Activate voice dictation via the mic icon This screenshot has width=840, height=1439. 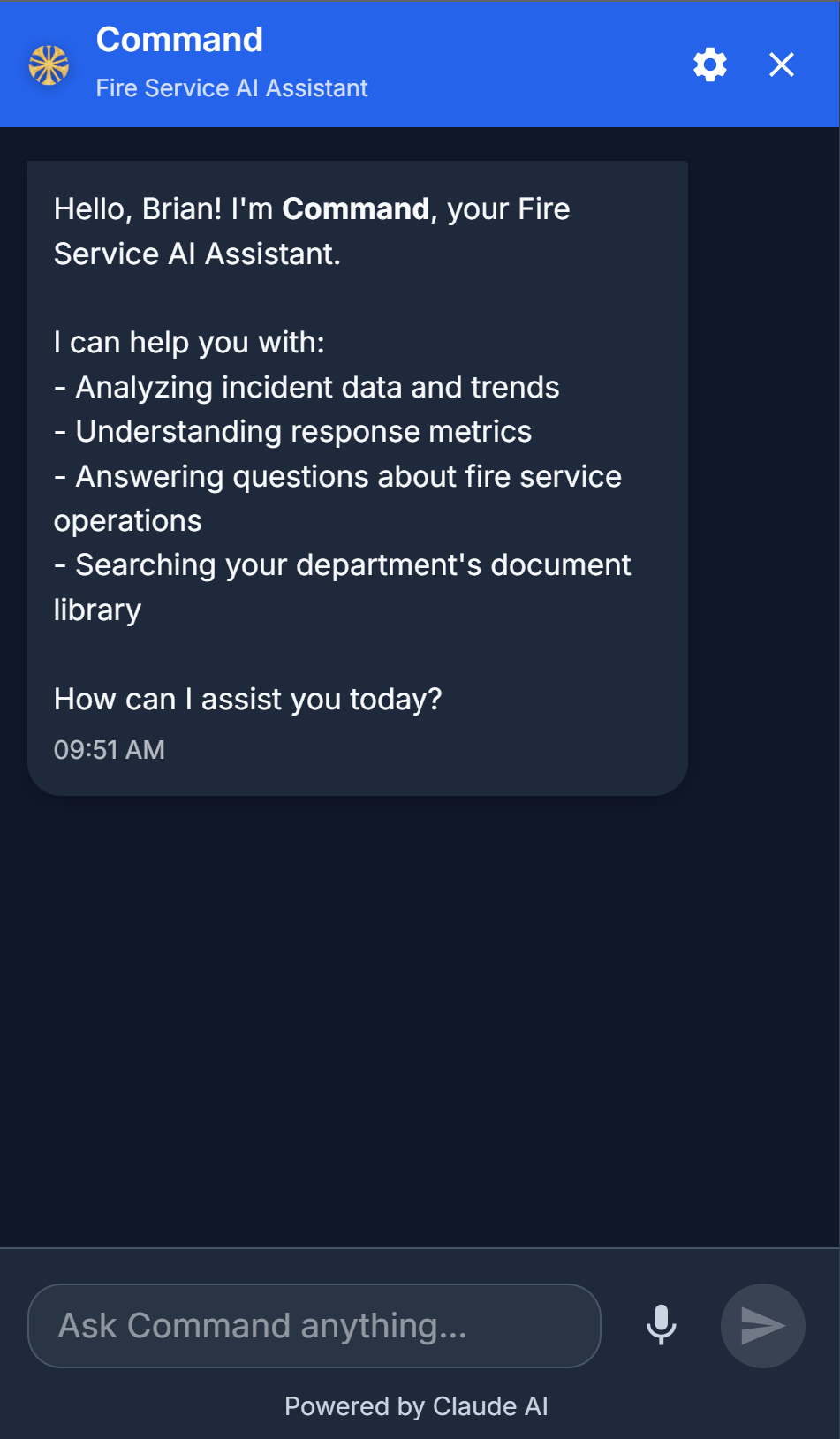(660, 1325)
